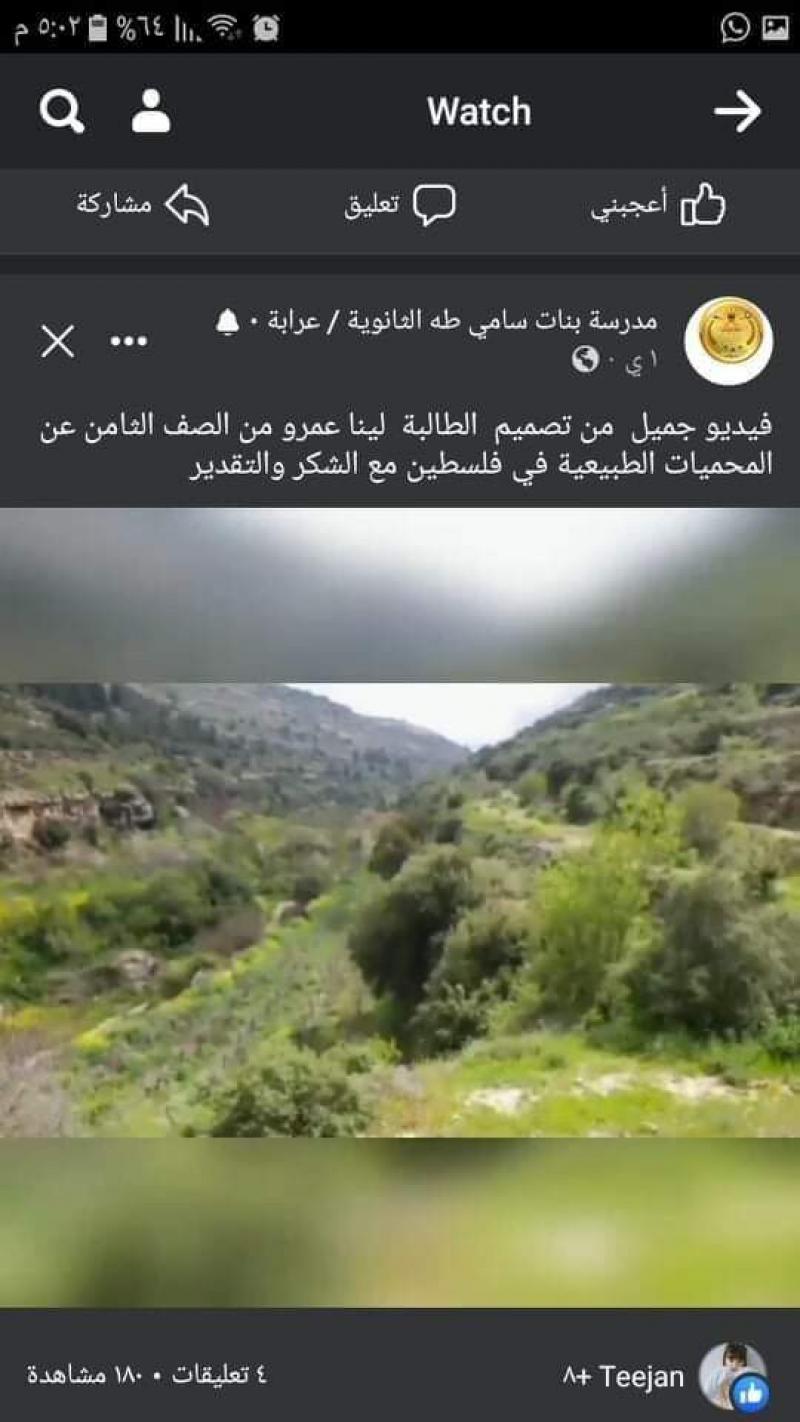Image resolution: width=800 pixels, height=1422 pixels.
Task: Play the nature reserve video
Action: (400, 908)
